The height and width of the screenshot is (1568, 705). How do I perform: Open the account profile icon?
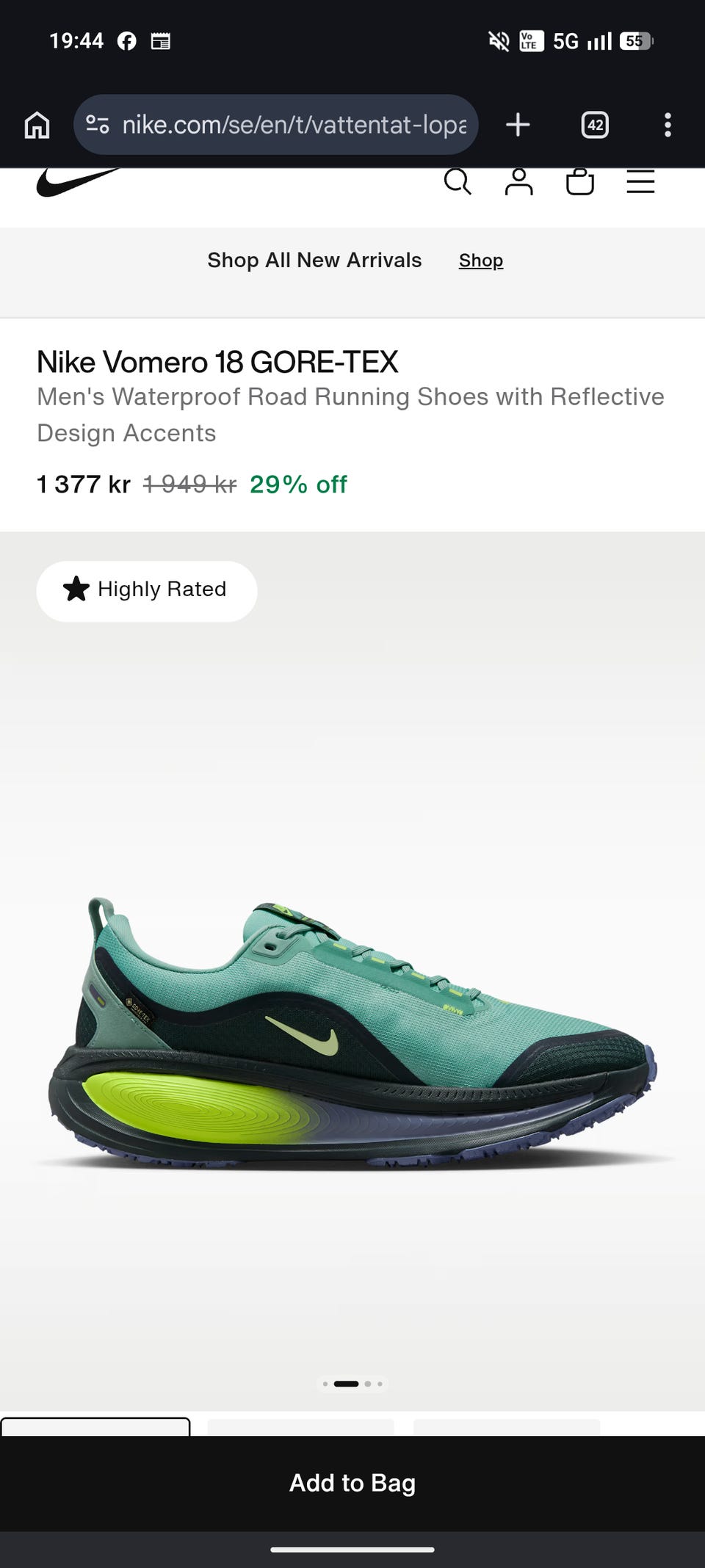(x=518, y=181)
